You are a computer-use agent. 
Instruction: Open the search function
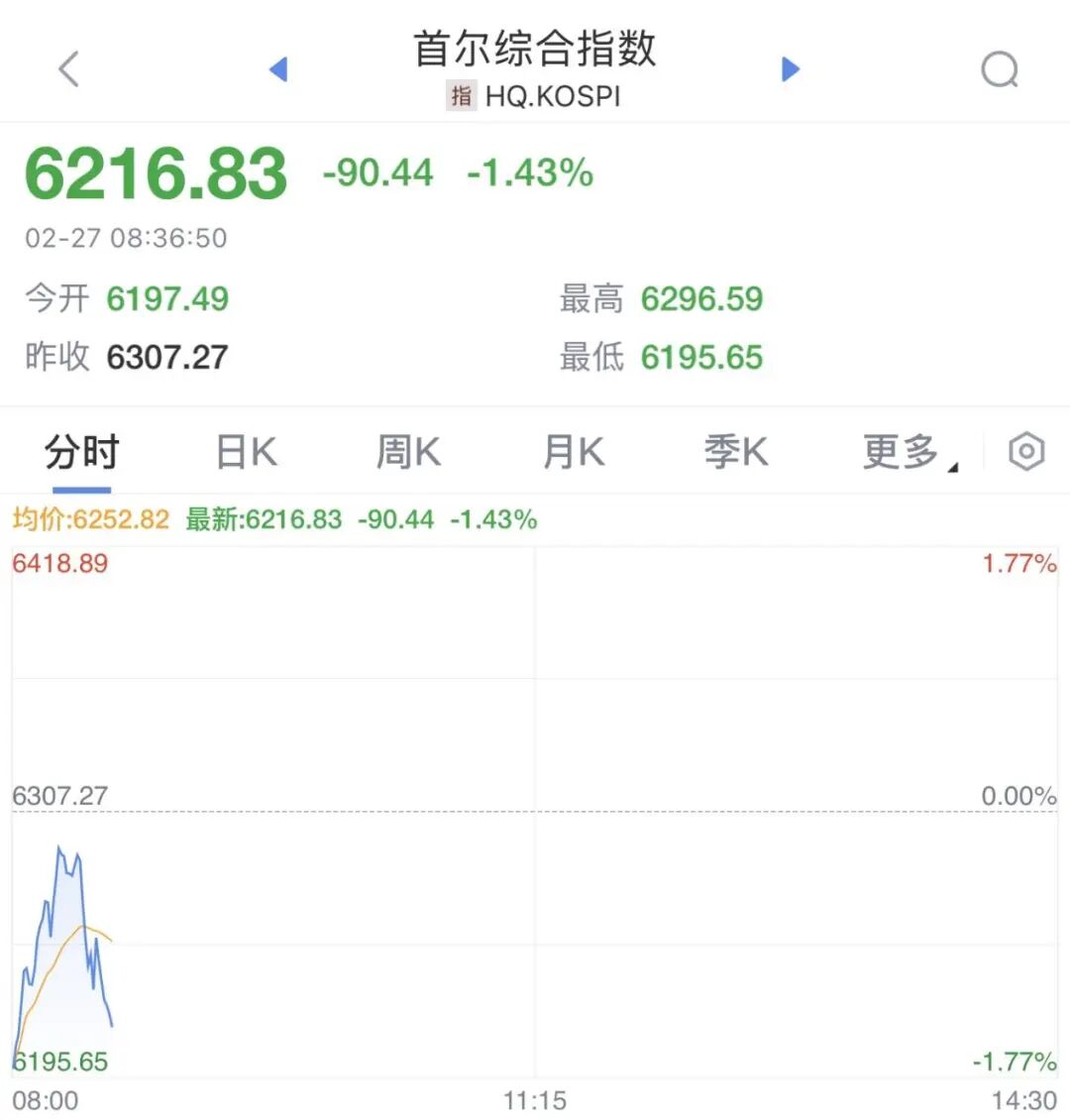[x=1001, y=68]
